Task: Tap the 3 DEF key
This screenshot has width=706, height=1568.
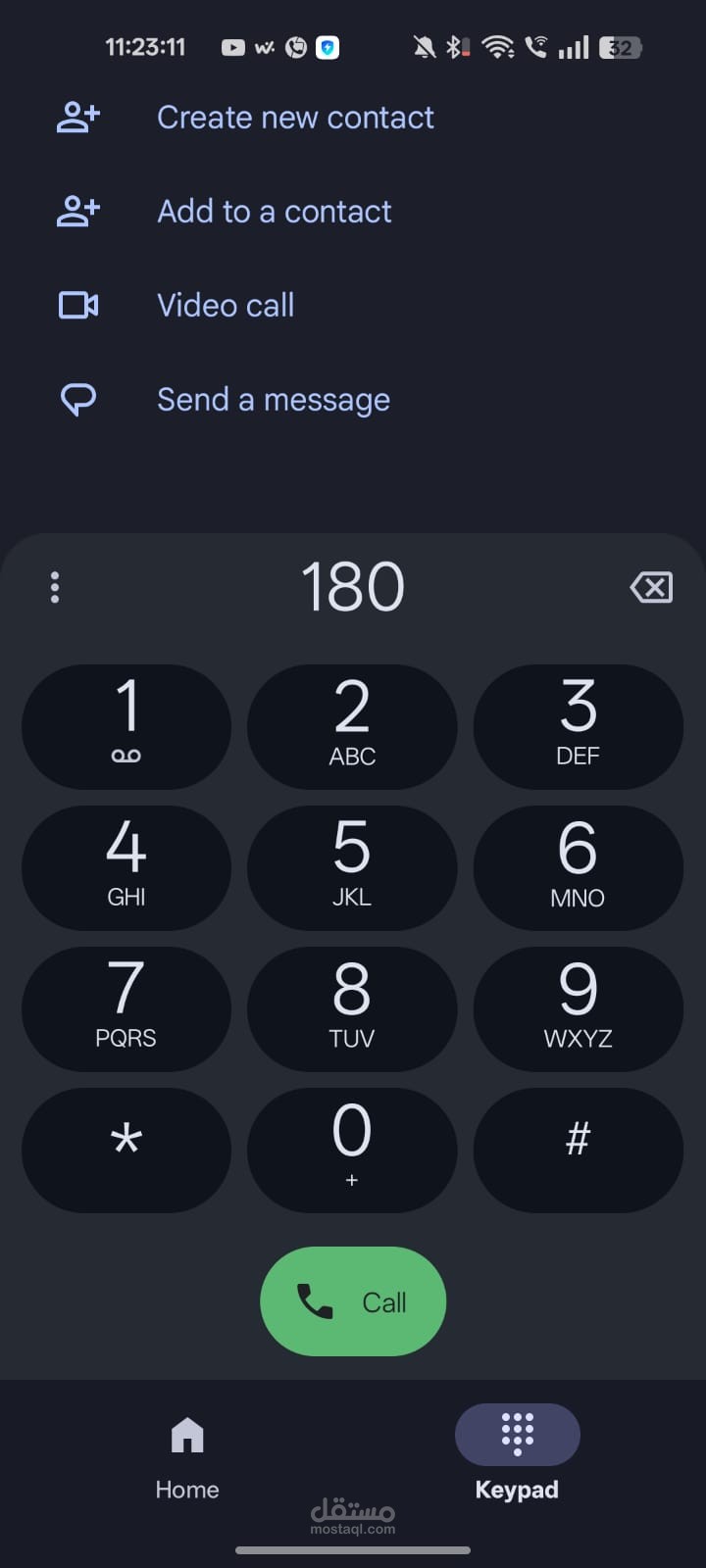Action: 579,727
